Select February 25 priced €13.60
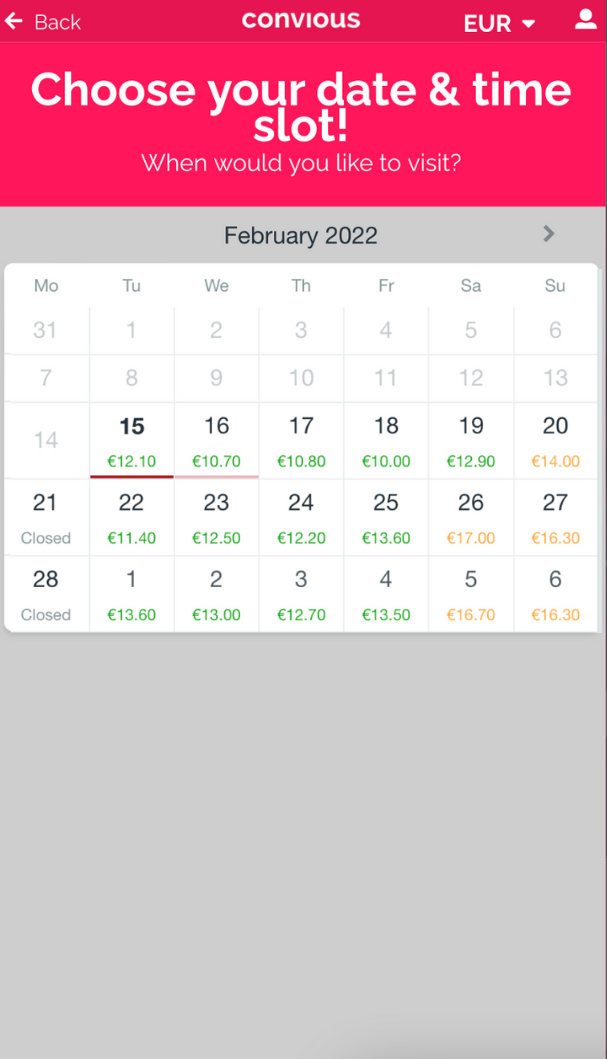607x1059 pixels. (386, 517)
